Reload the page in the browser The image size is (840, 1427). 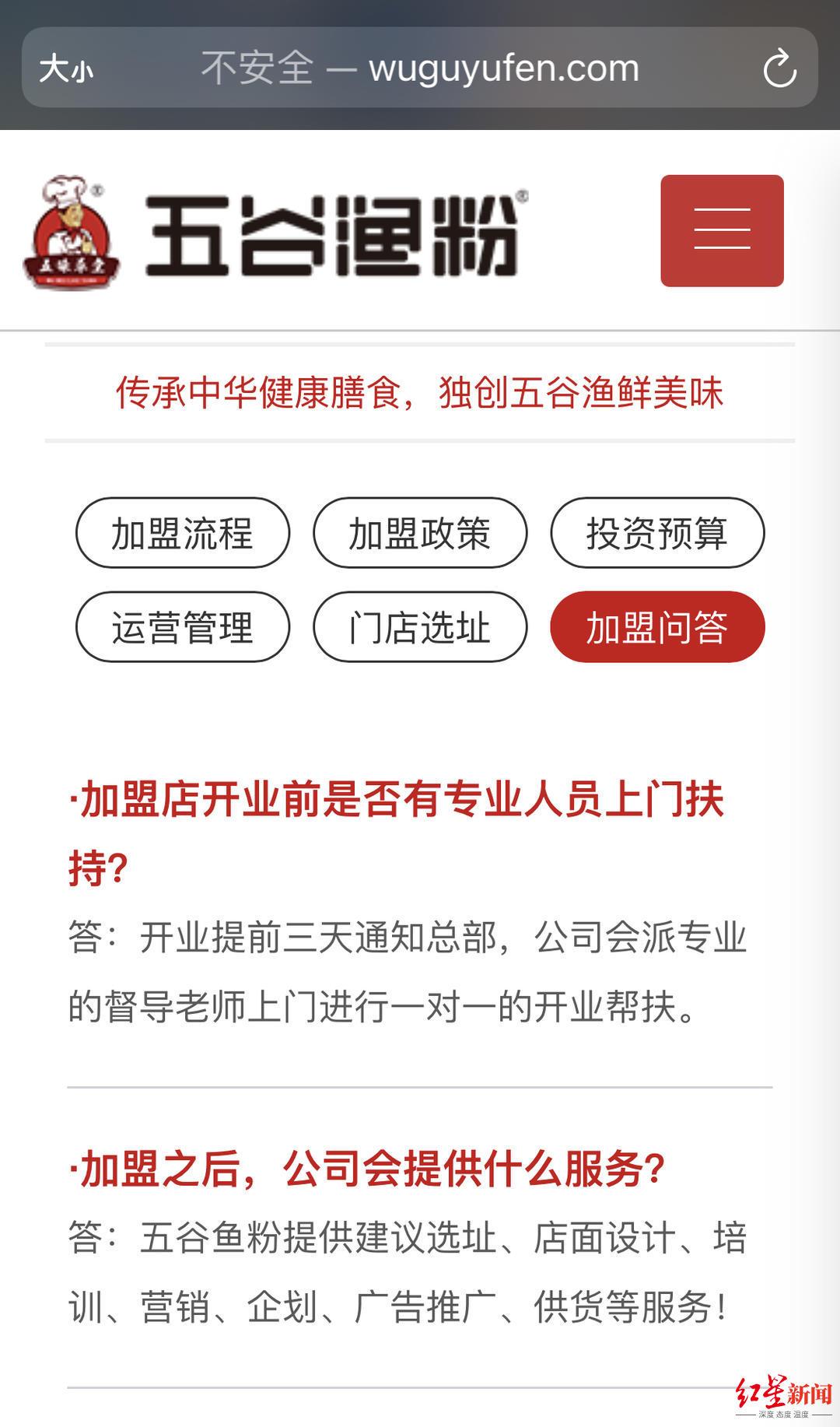779,68
